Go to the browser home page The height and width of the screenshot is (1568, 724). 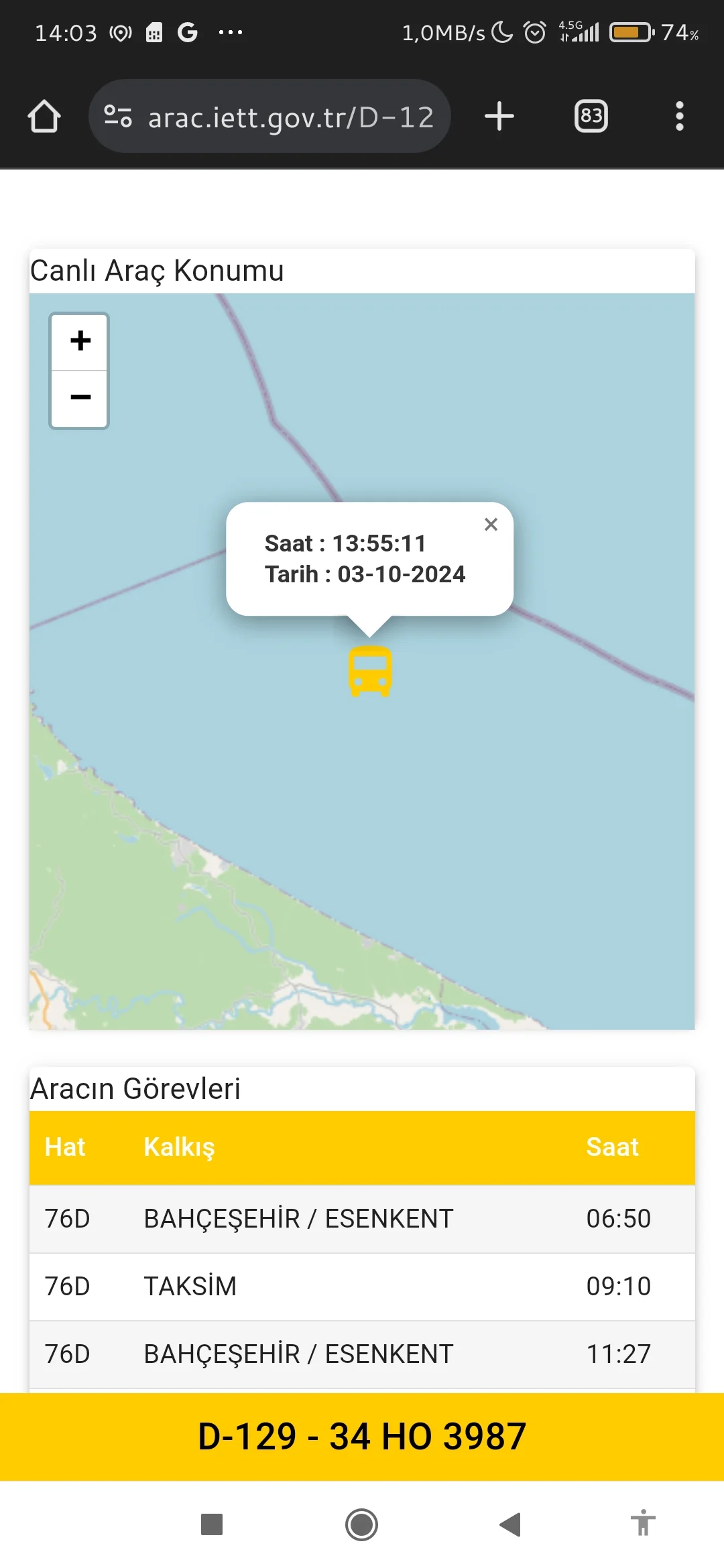44,117
